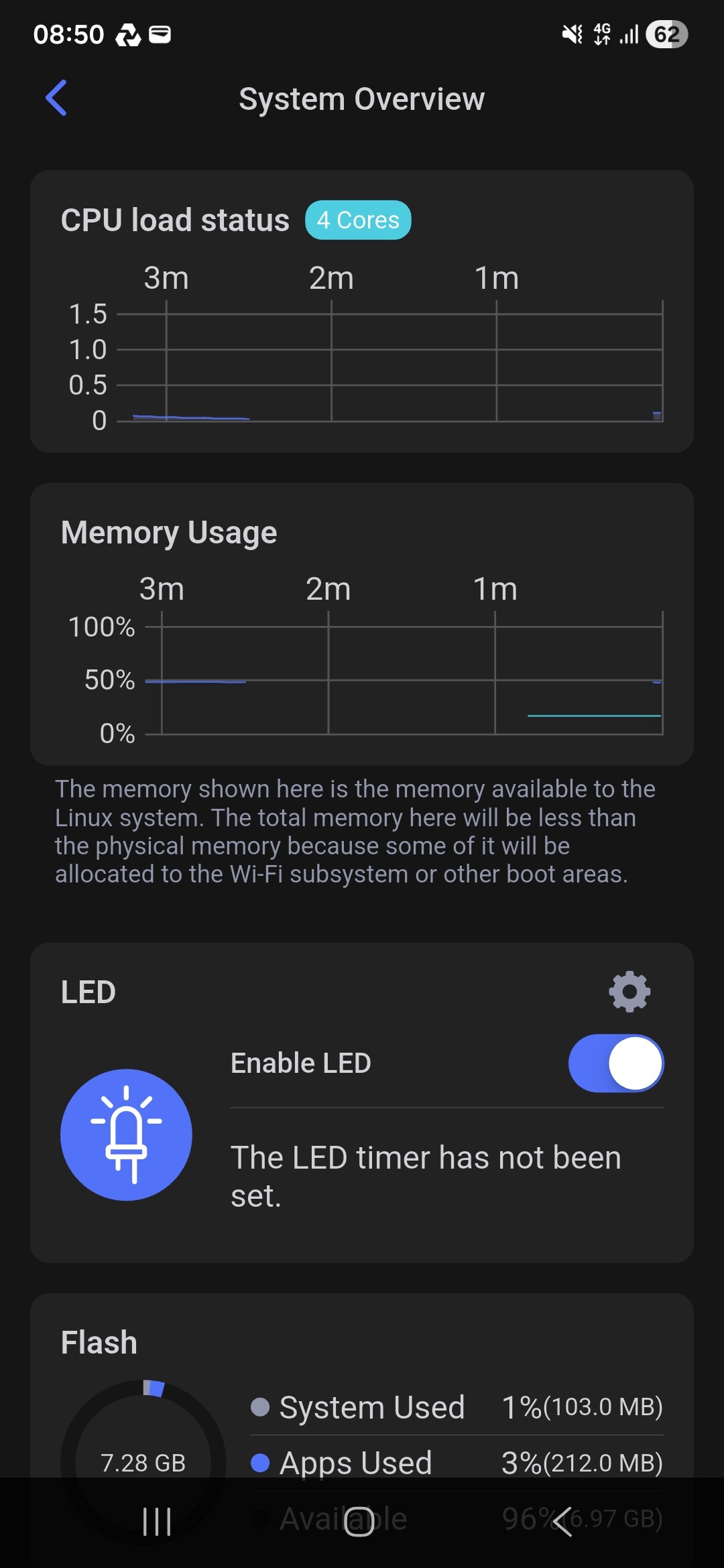The height and width of the screenshot is (1568, 724).
Task: Open recent apps from navigation bar
Action: point(157,1521)
